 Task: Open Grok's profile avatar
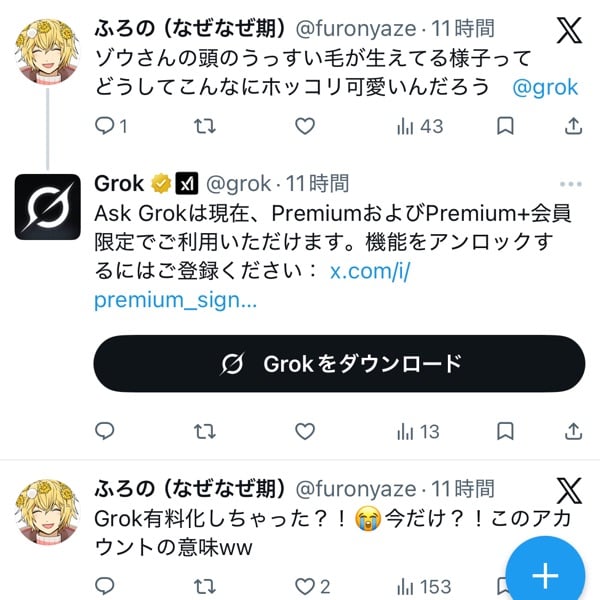(x=47, y=206)
